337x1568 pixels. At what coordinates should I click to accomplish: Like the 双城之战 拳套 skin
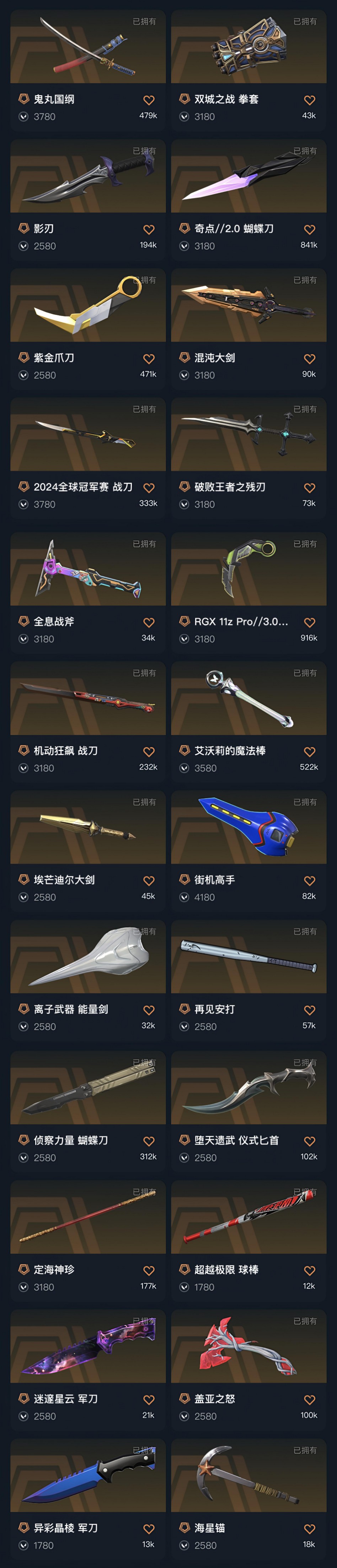(309, 100)
